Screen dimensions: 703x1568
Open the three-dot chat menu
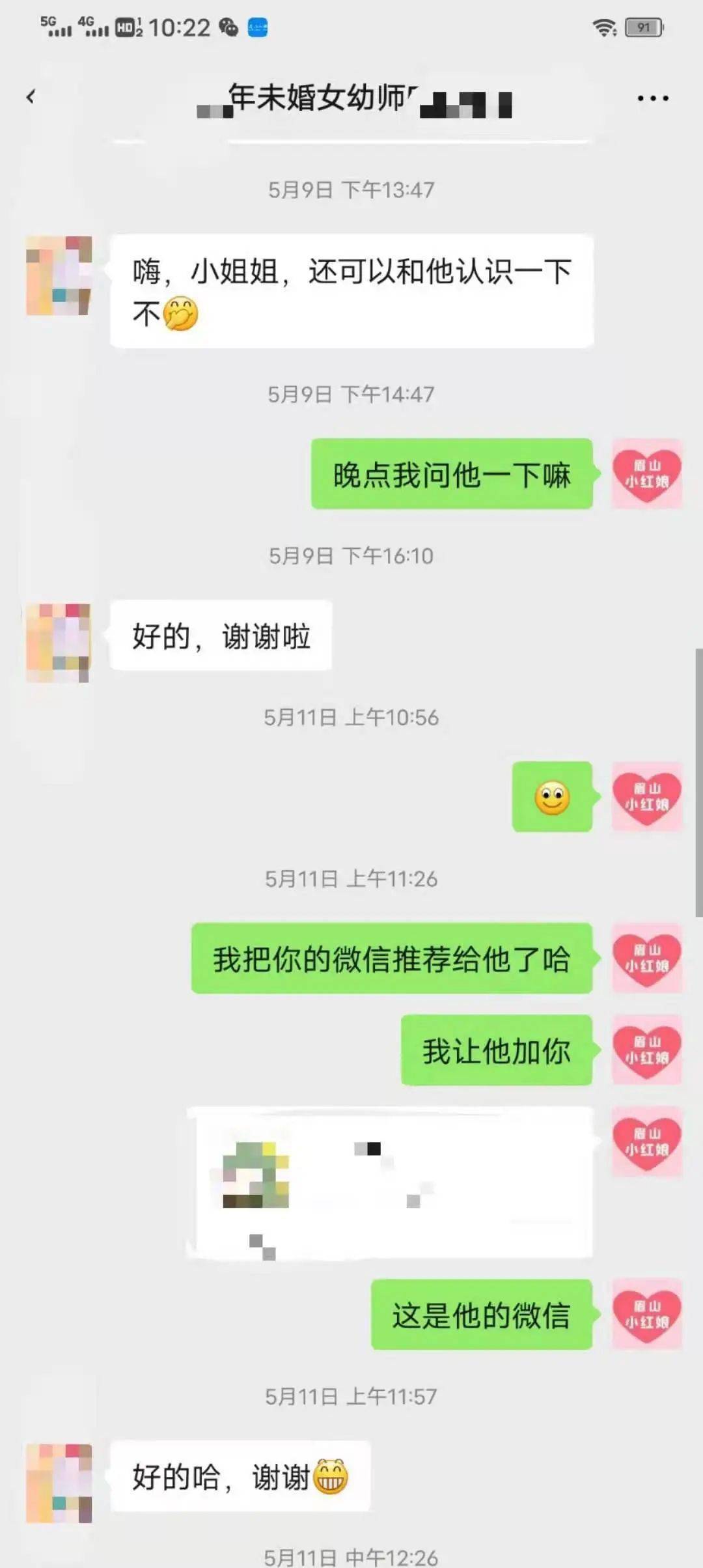coord(652,98)
